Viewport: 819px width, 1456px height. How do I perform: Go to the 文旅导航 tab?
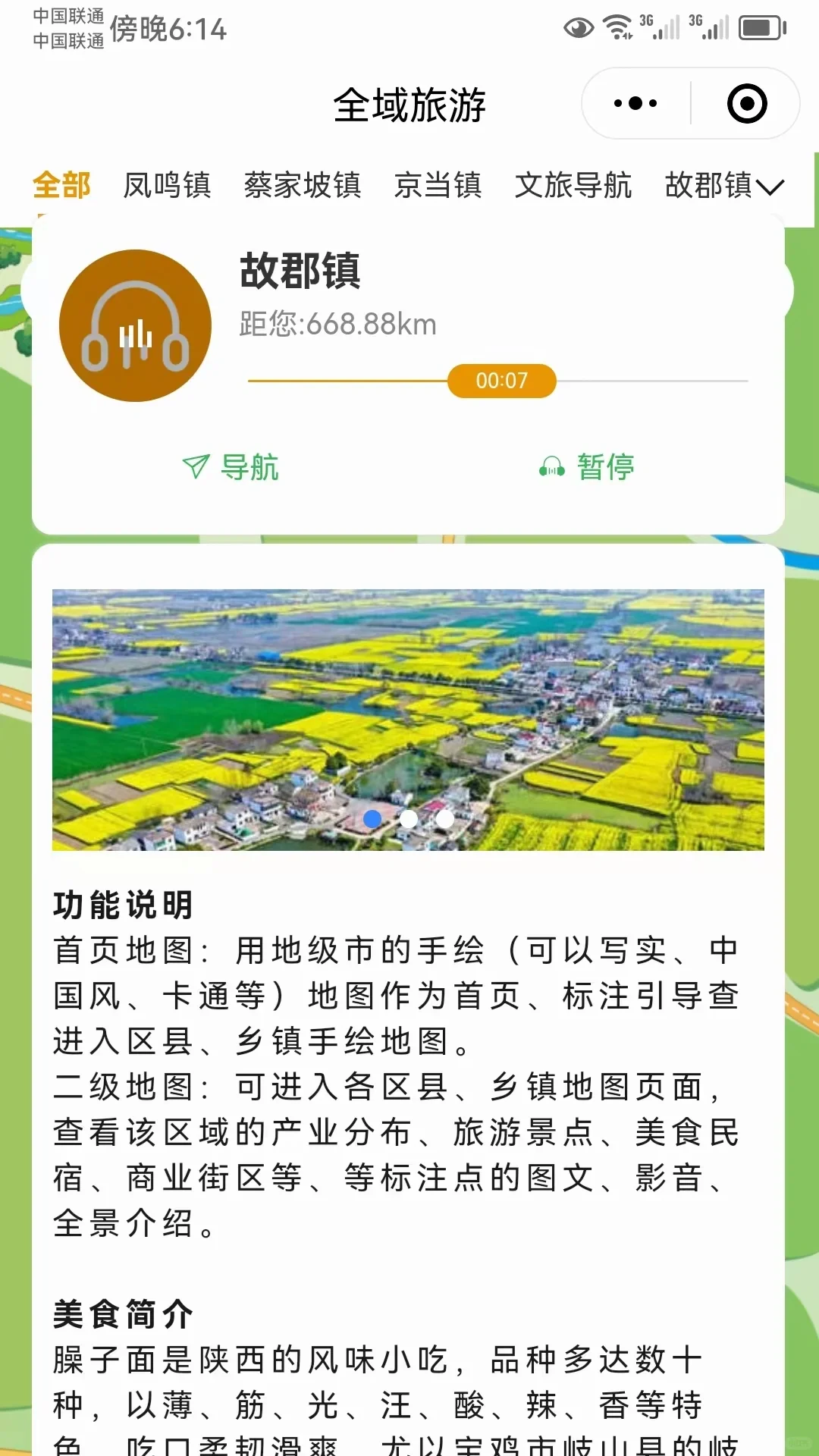click(x=573, y=185)
